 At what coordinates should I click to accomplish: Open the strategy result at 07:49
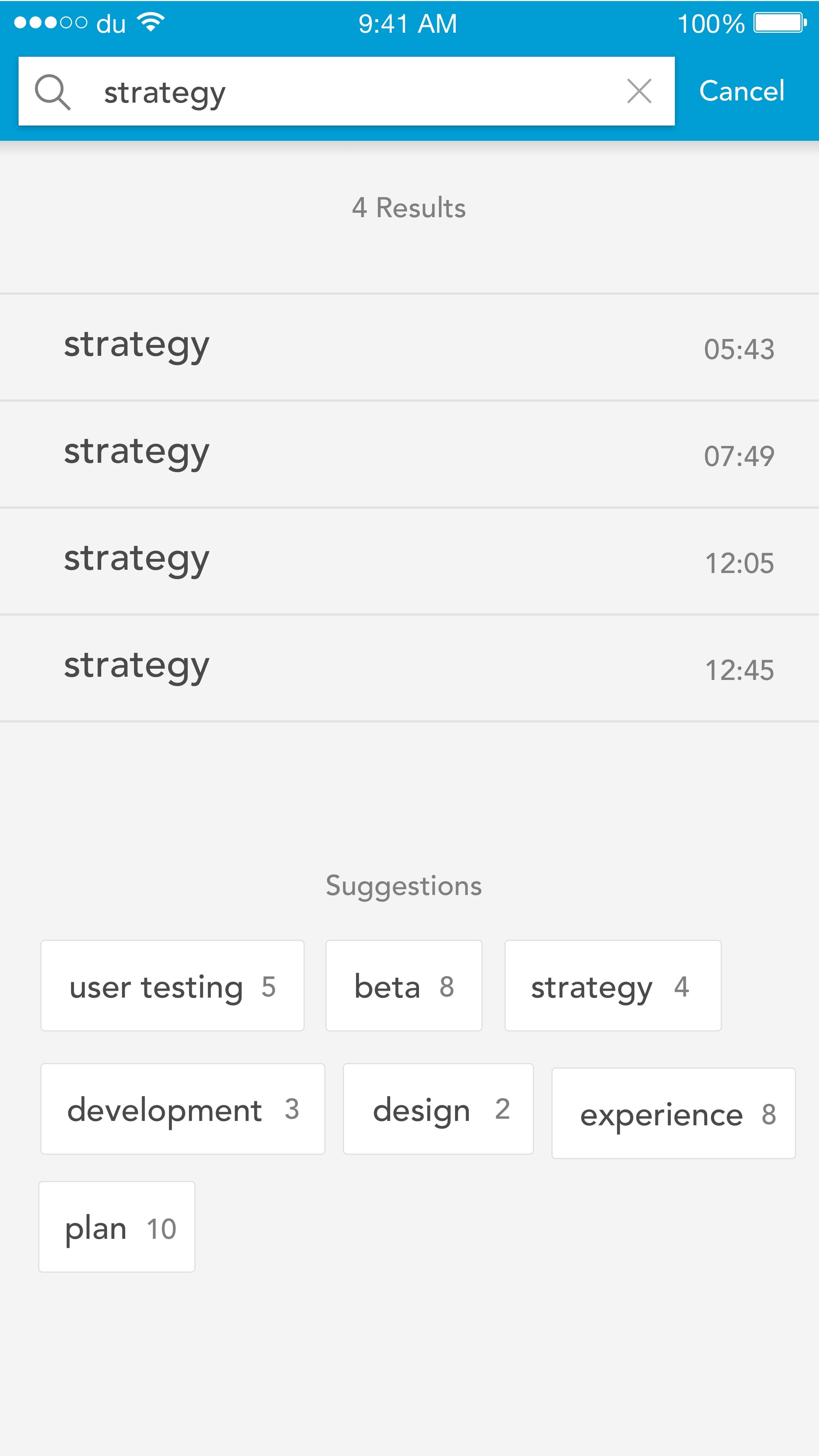(409, 454)
